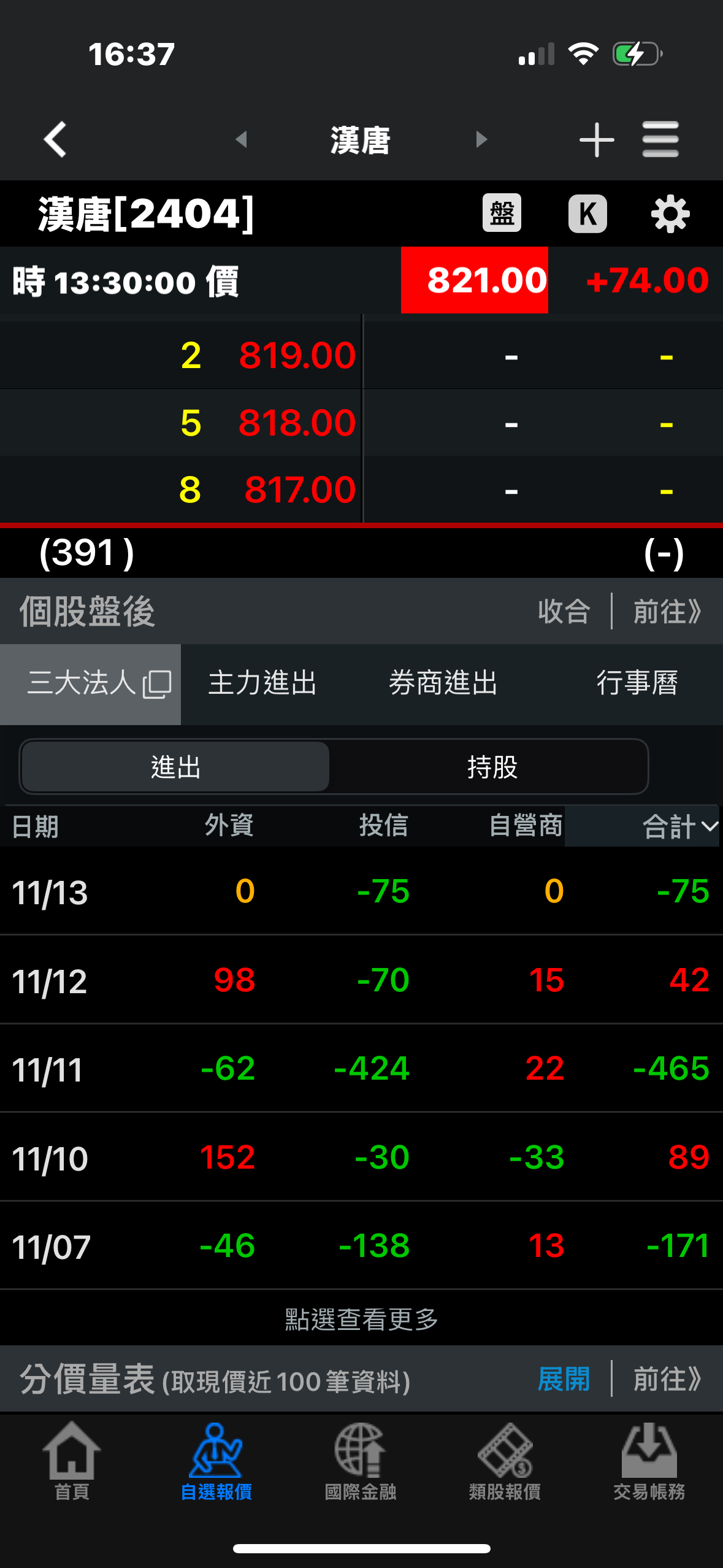Go back using the top-left arrow

click(x=56, y=139)
